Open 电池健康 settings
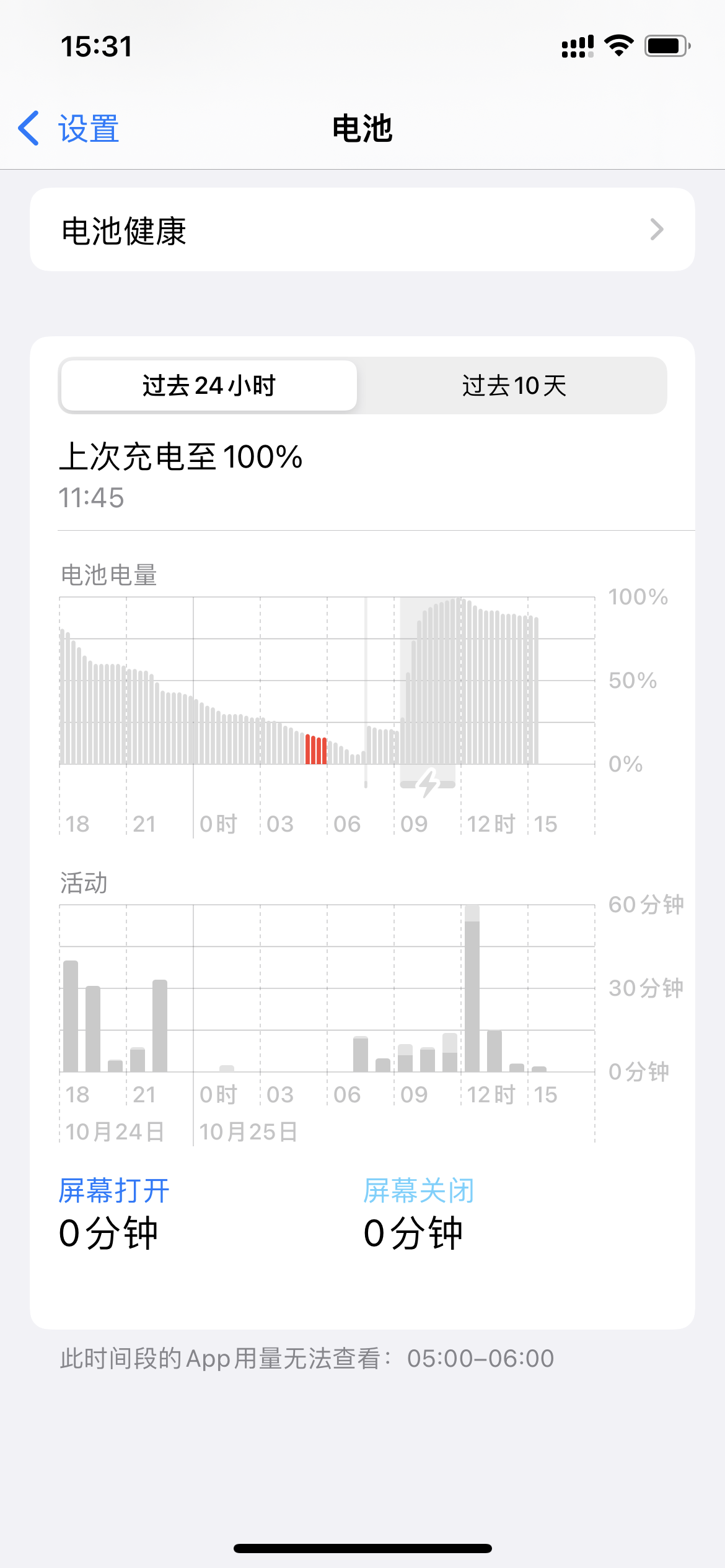 (x=362, y=230)
